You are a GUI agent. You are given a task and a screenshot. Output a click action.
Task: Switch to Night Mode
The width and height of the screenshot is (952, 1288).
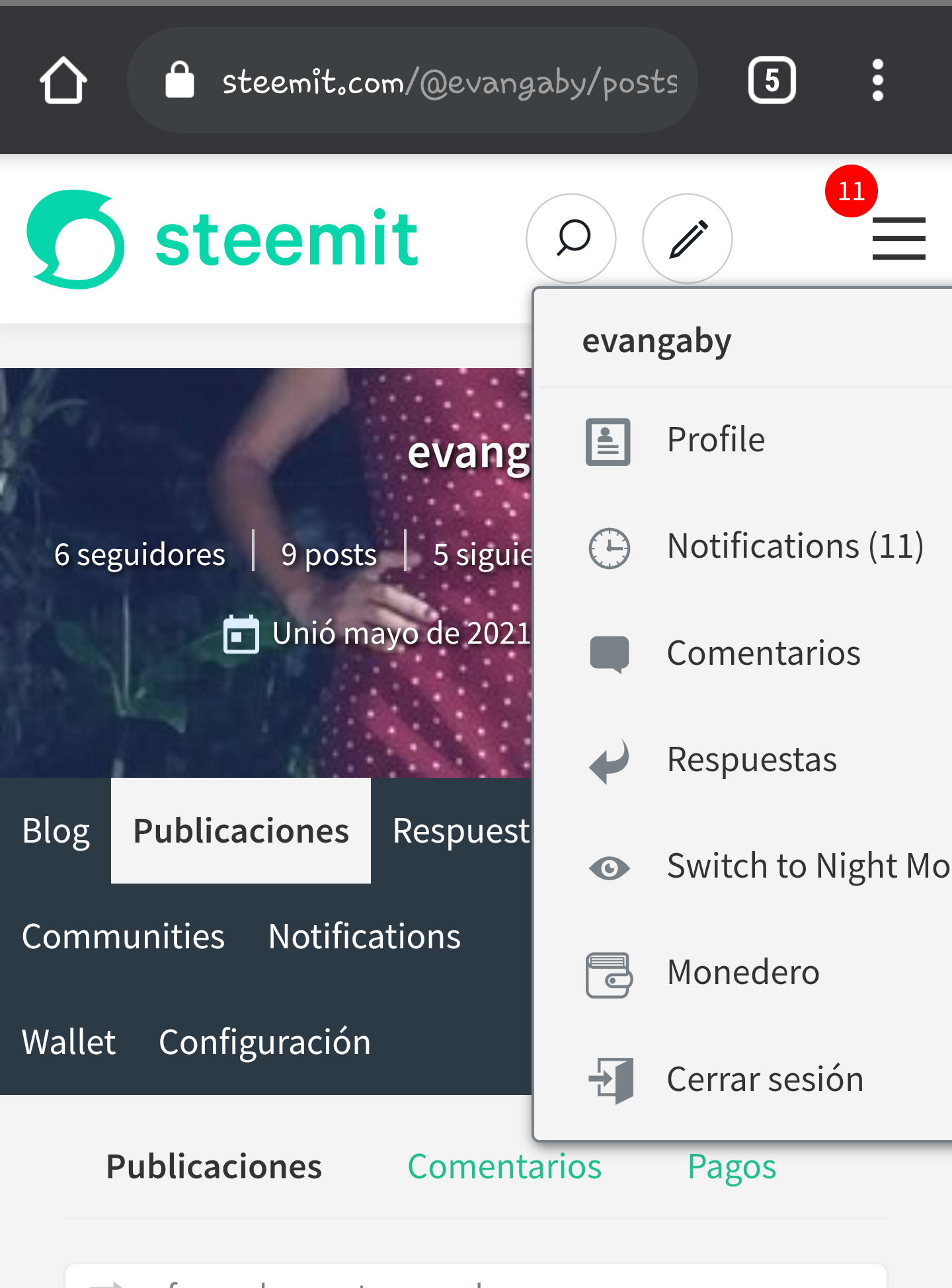[x=807, y=866]
